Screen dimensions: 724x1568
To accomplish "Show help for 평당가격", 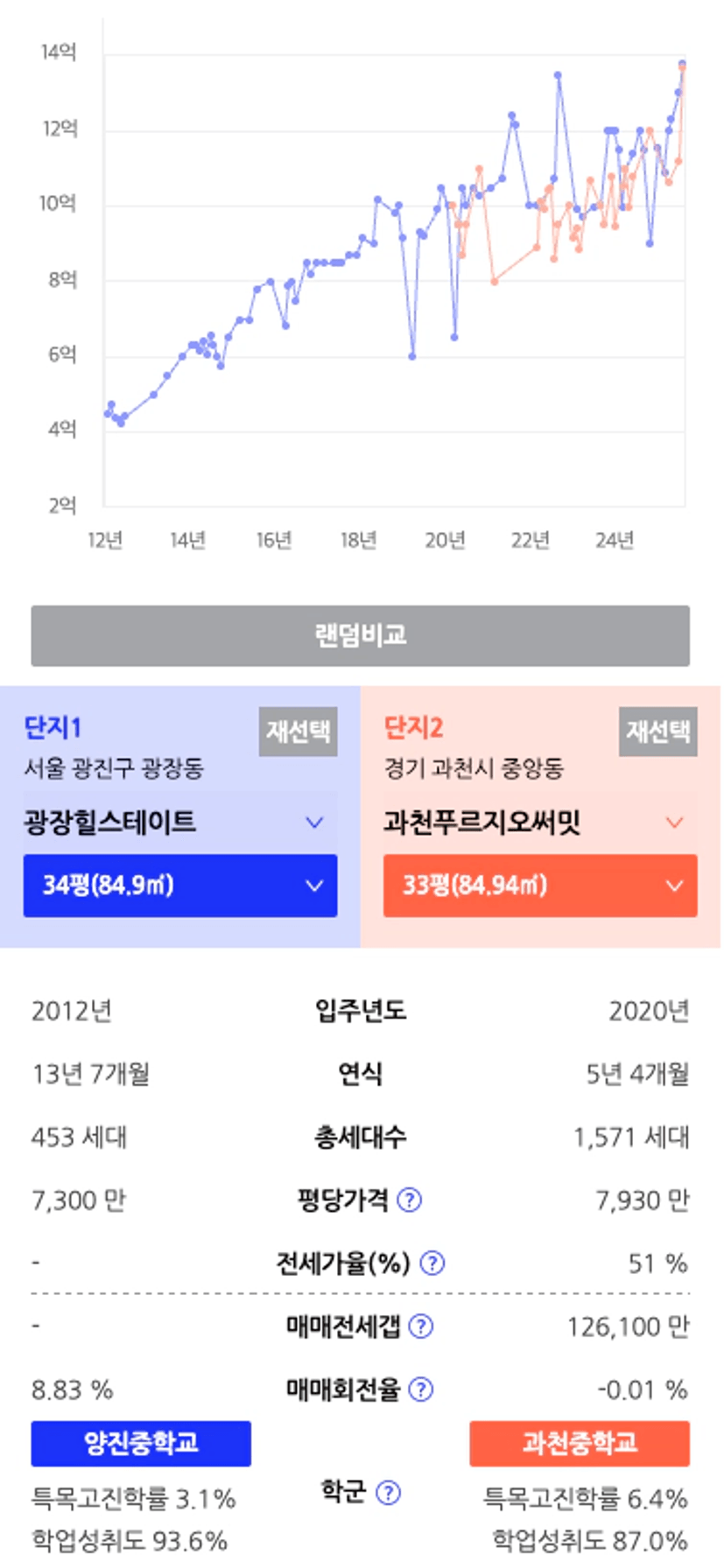I will pos(409,1200).
